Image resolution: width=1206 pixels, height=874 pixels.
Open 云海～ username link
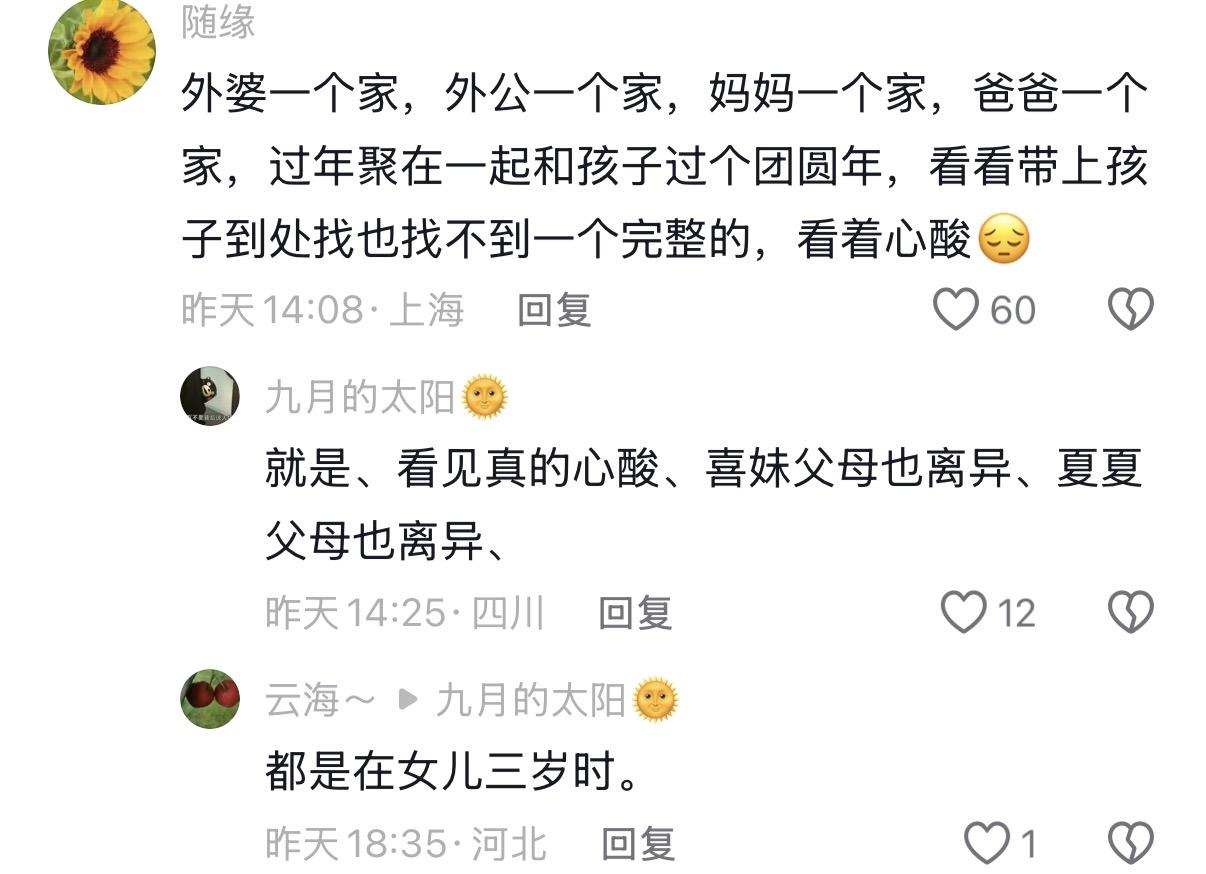pyautogui.click(x=318, y=701)
